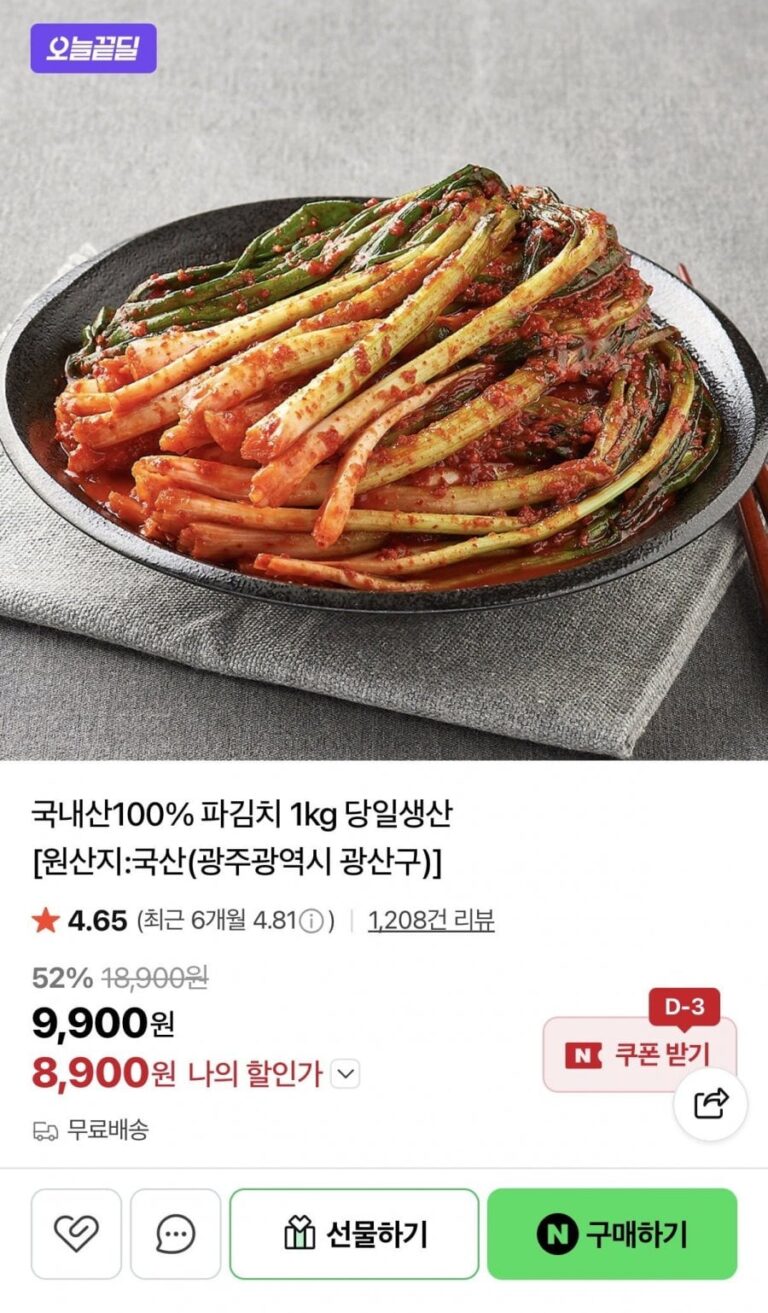Share this product page
The height and width of the screenshot is (1313, 768).
[x=710, y=1103]
